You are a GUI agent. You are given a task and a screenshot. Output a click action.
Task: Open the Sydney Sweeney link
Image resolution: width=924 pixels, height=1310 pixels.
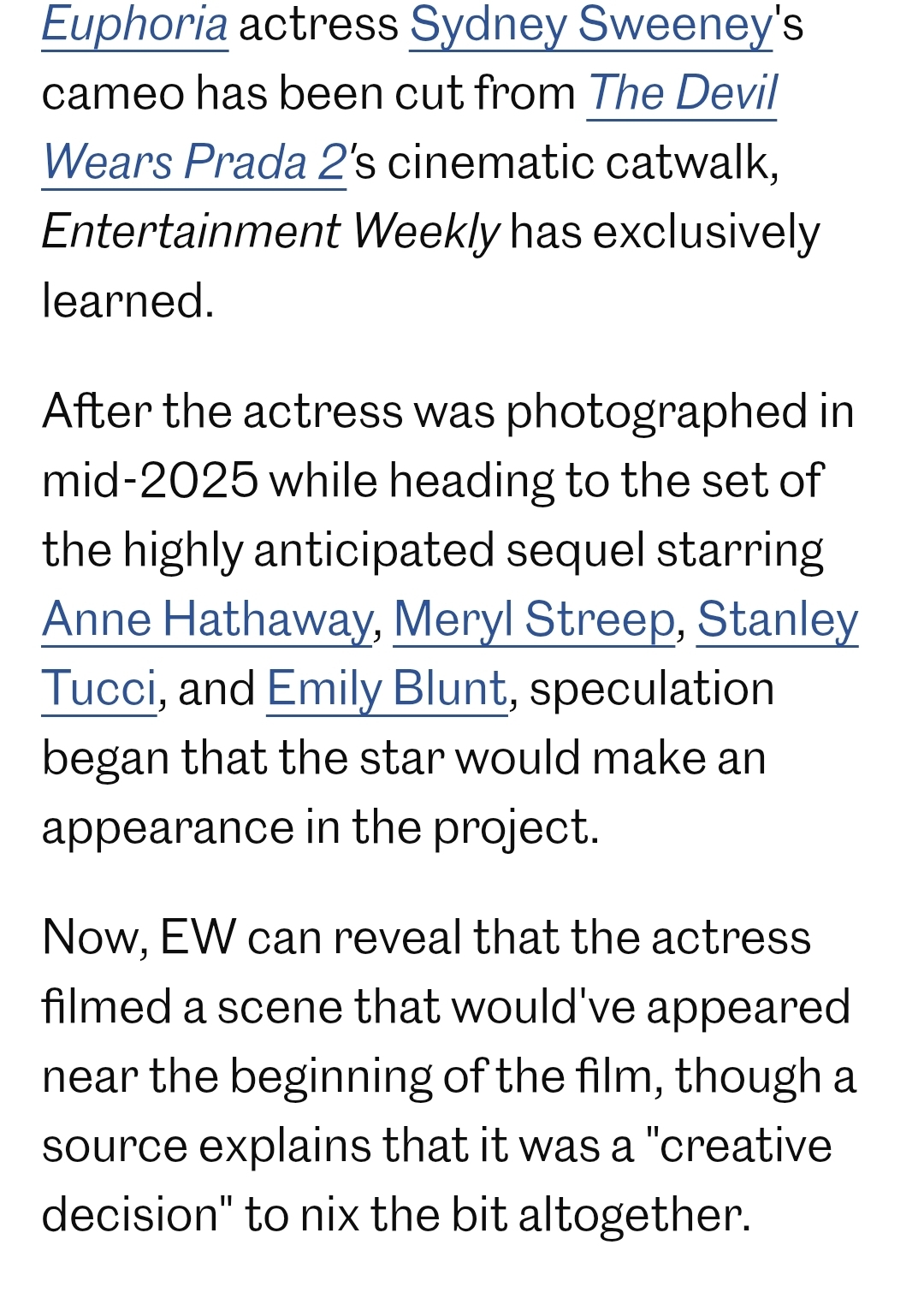590,24
